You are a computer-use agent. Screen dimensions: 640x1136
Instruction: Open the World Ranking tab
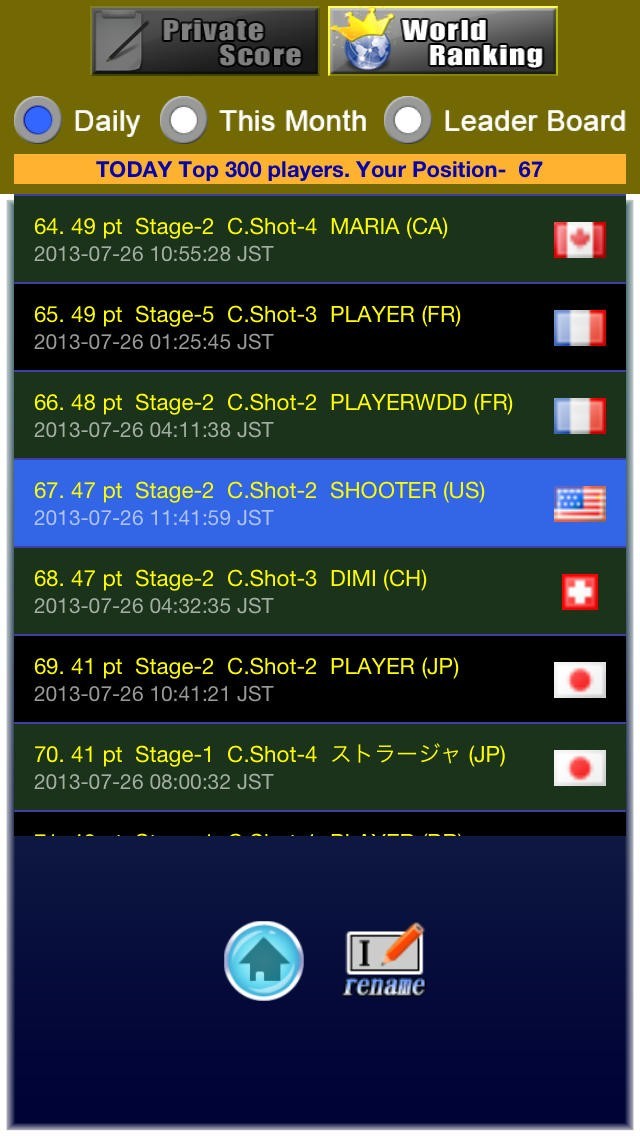[x=443, y=41]
